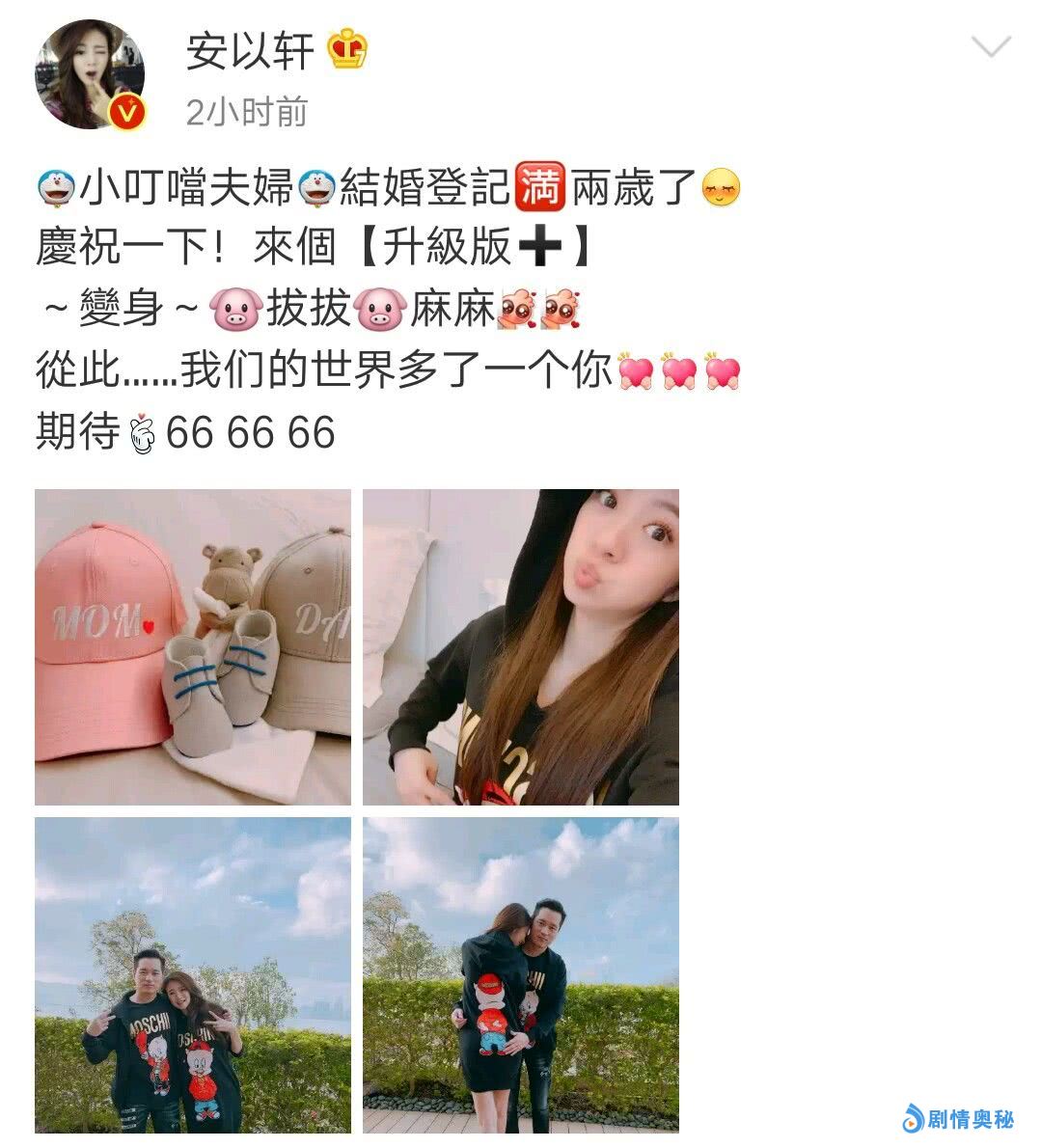1041x1148 pixels.
Task: Open the username 安以轩
Action: pyautogui.click(x=249, y=49)
